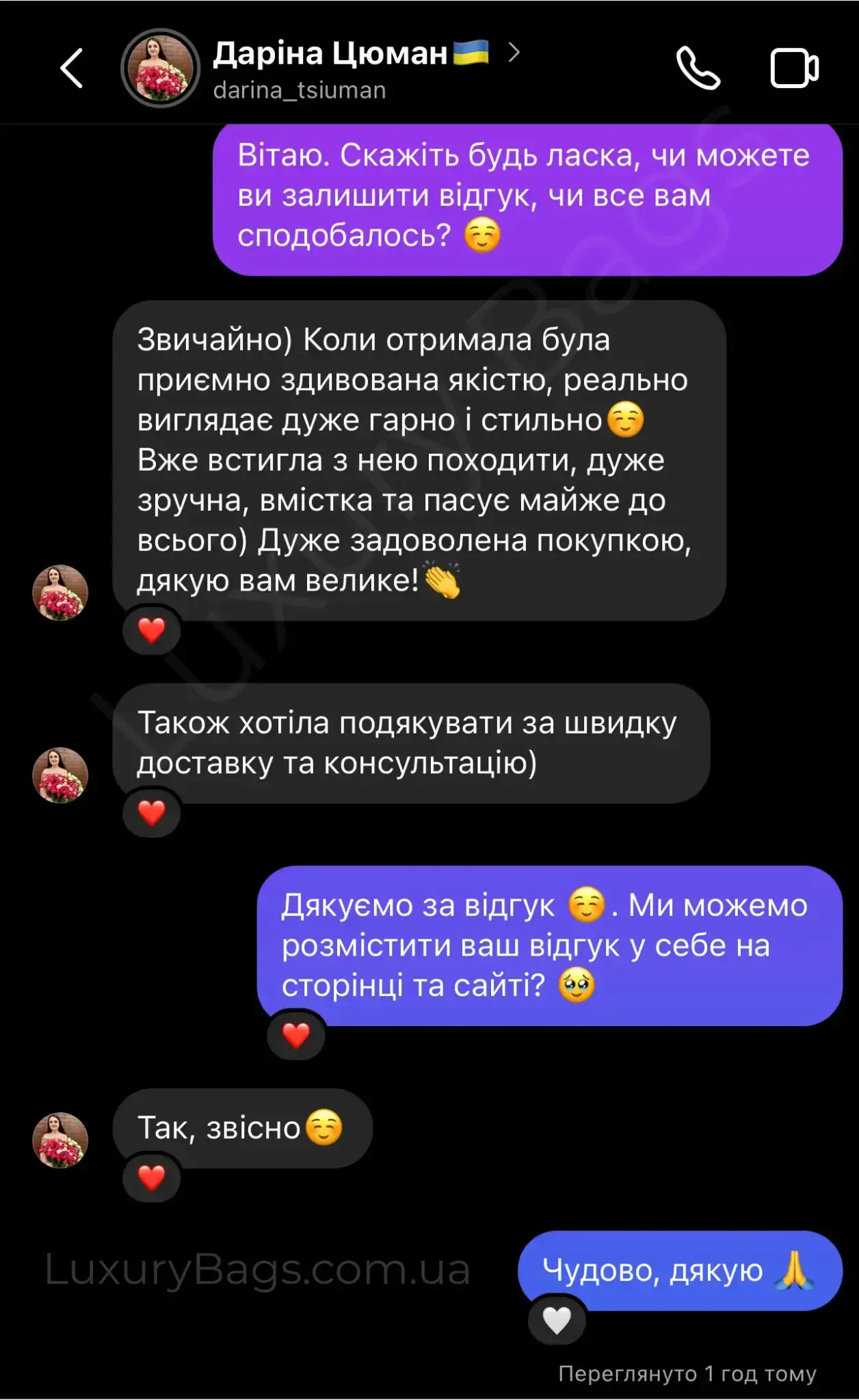Start an audio call with Даріна Цюман
Viewport: 859px width, 1400px height.
tap(698, 68)
